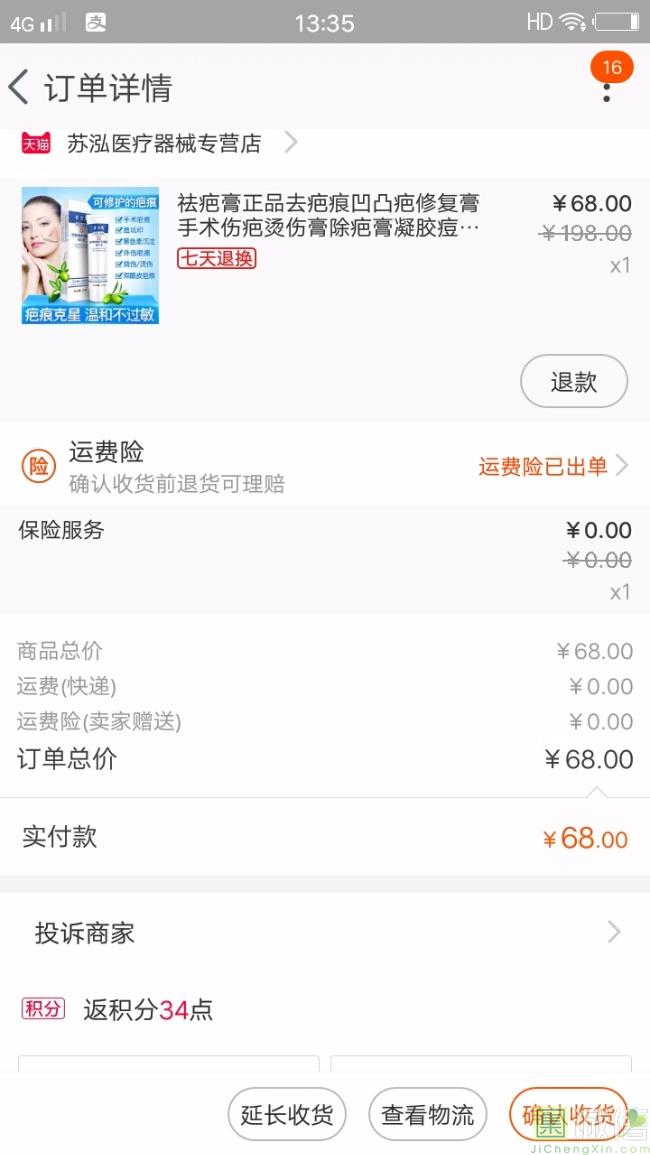
Task: Tap 延长收货 to extend receipt
Action: [287, 1115]
